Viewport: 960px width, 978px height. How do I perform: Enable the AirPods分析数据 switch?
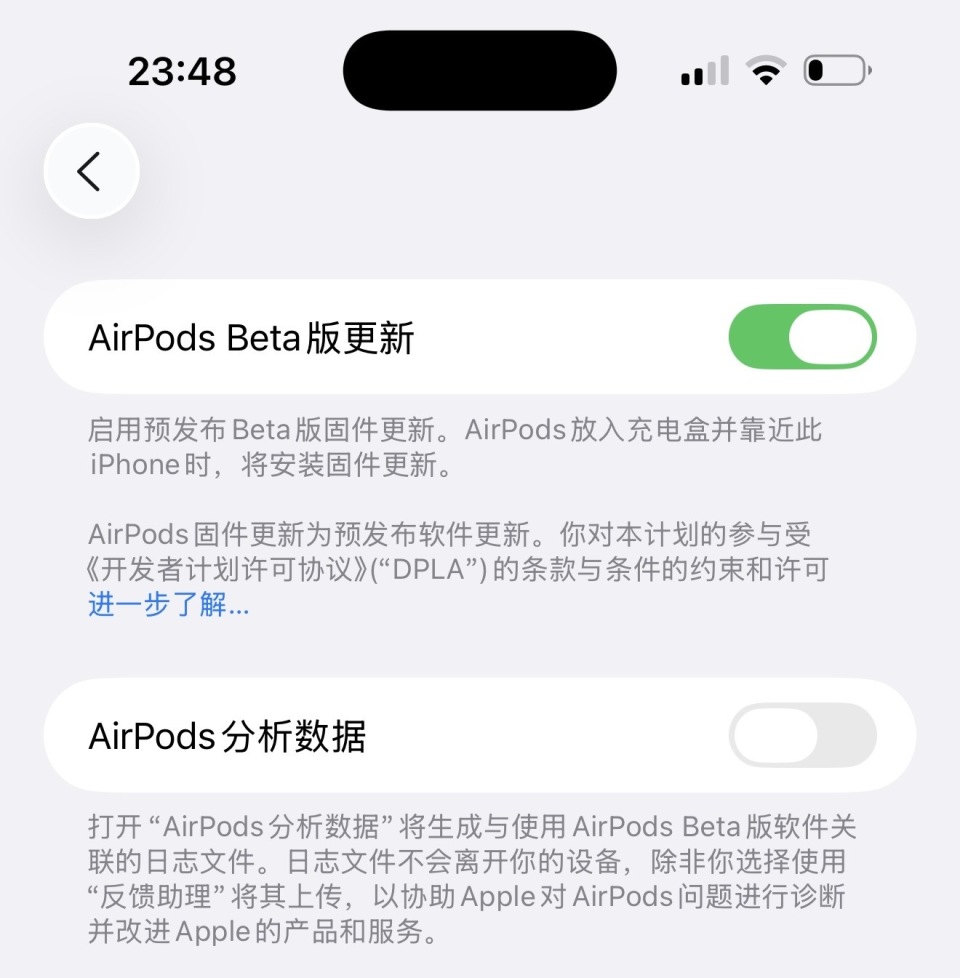point(802,735)
